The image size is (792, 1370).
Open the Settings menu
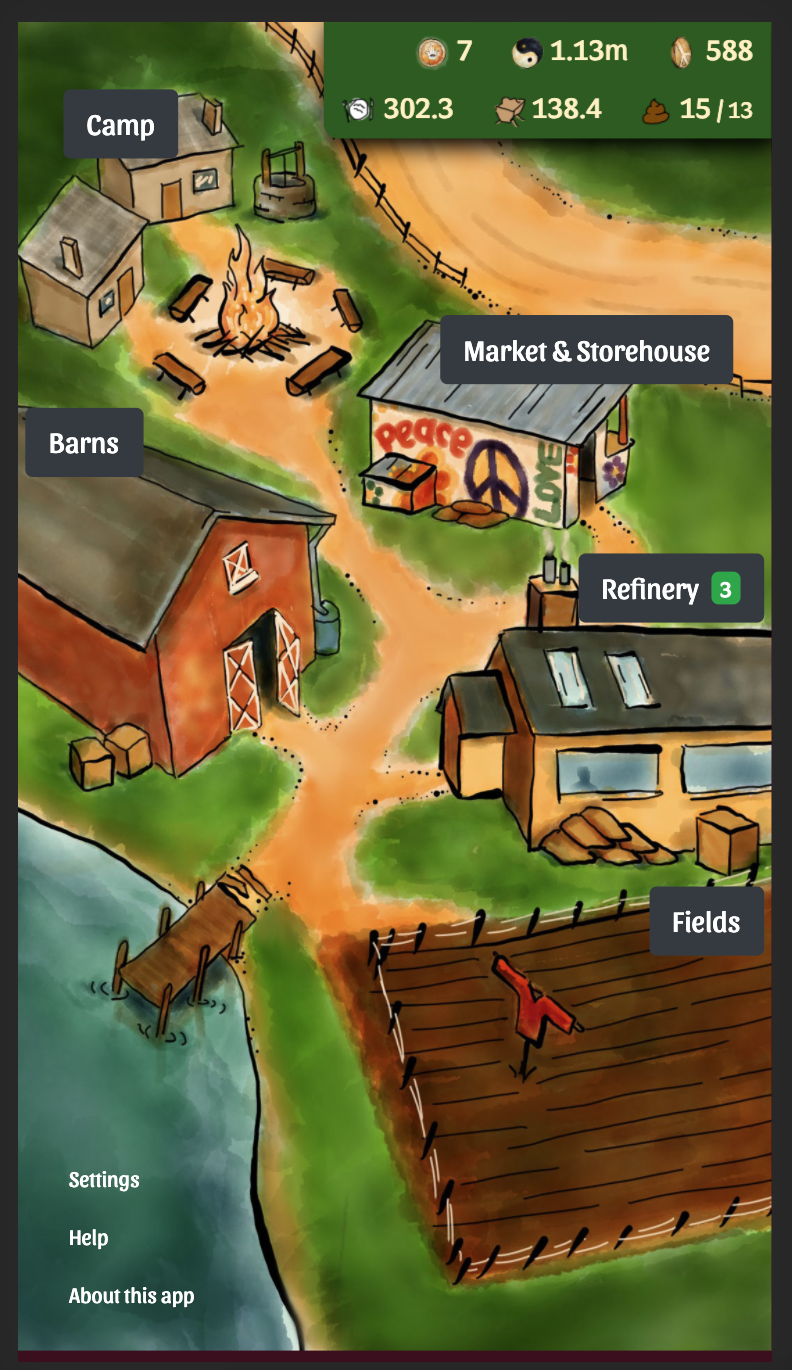coord(104,1180)
